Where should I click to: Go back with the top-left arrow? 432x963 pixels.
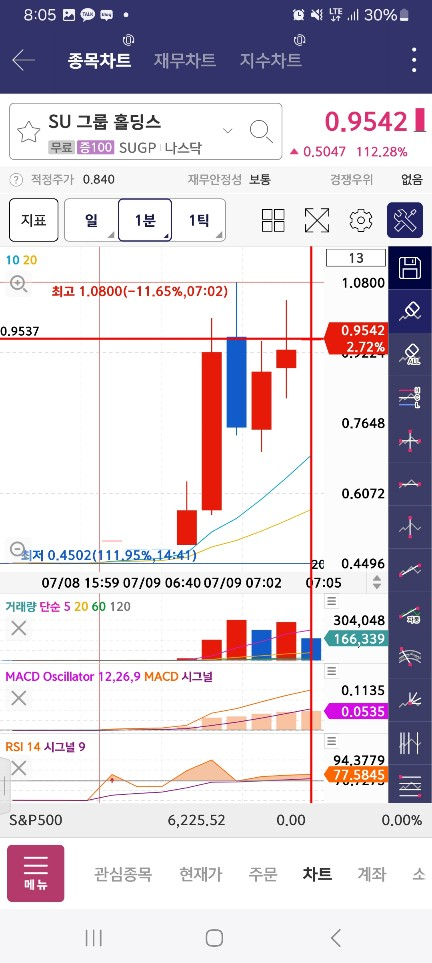(x=23, y=60)
